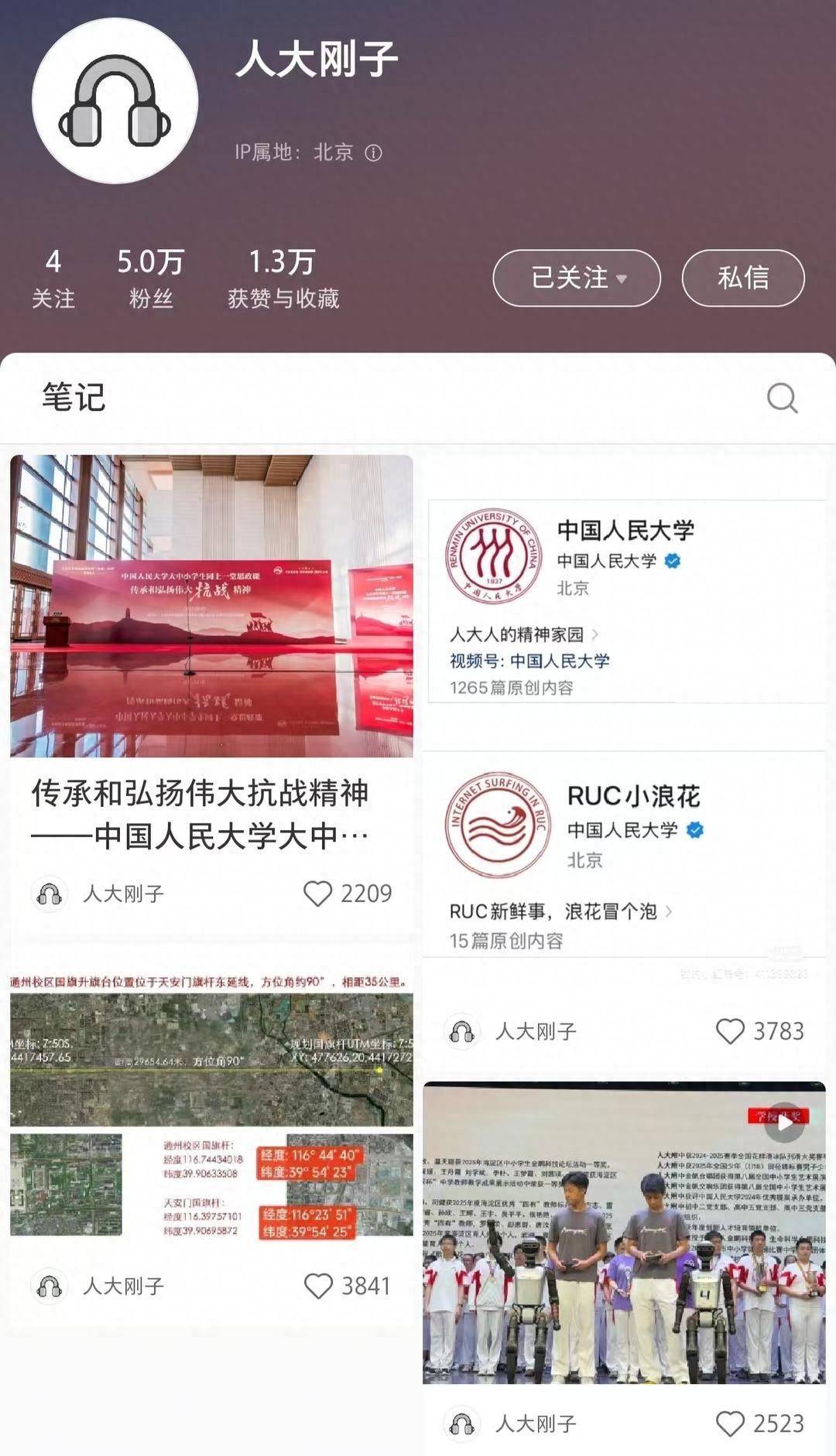
Task: Open the 4 关注 following list
Action: click(53, 279)
